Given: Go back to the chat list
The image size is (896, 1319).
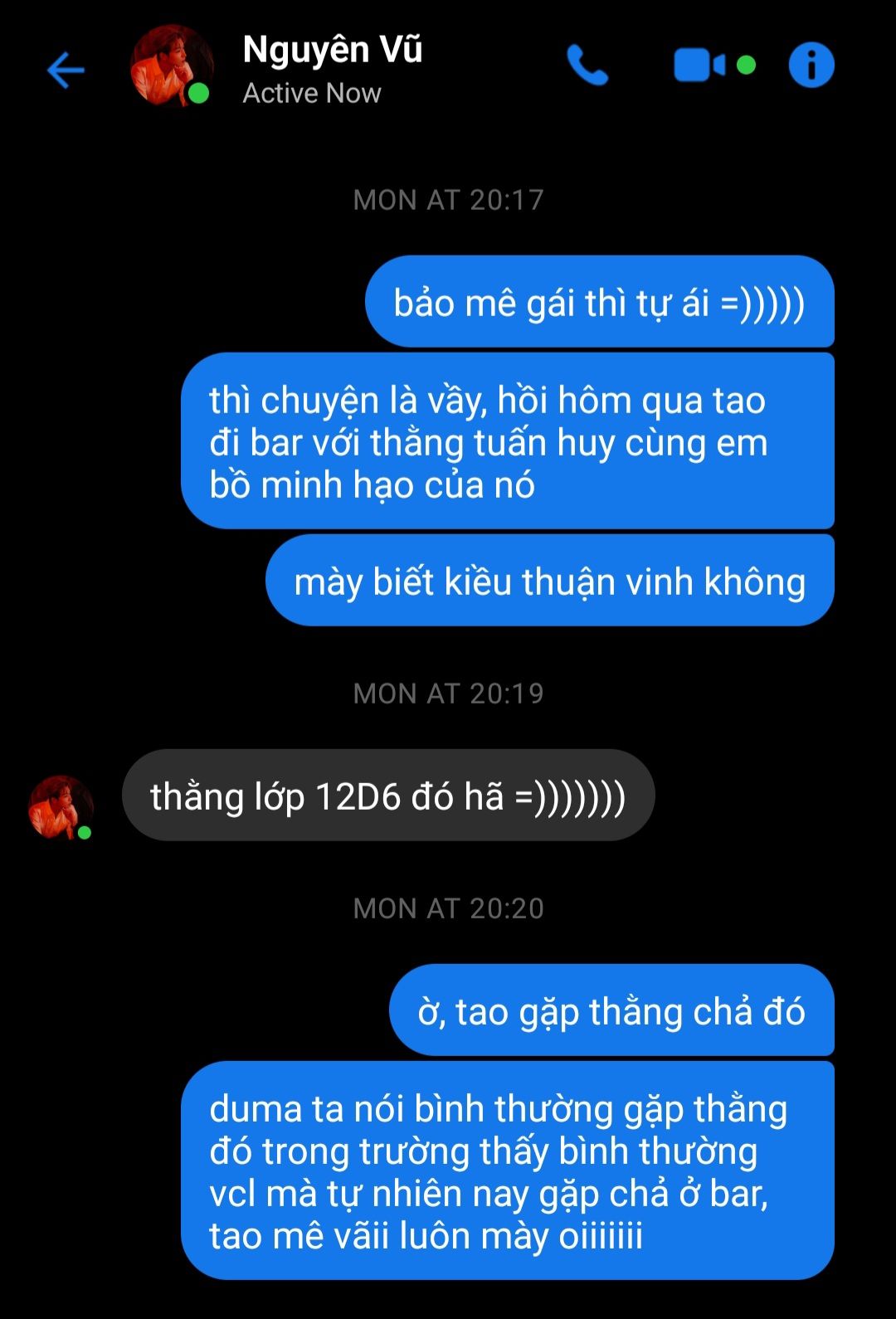Looking at the screenshot, I should [x=66, y=70].
